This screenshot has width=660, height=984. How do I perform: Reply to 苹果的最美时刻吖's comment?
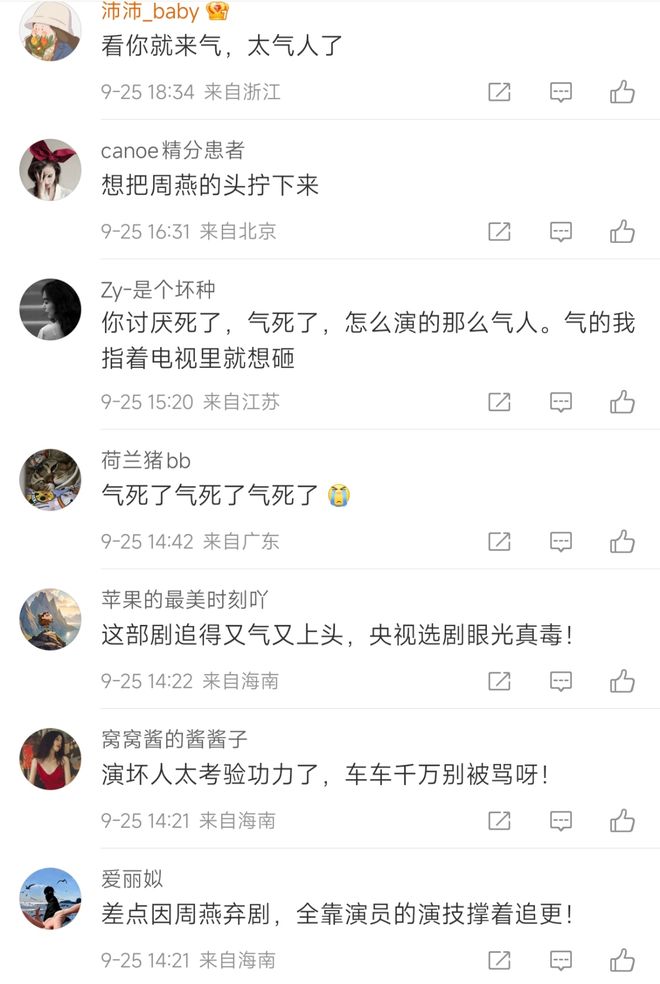561,681
